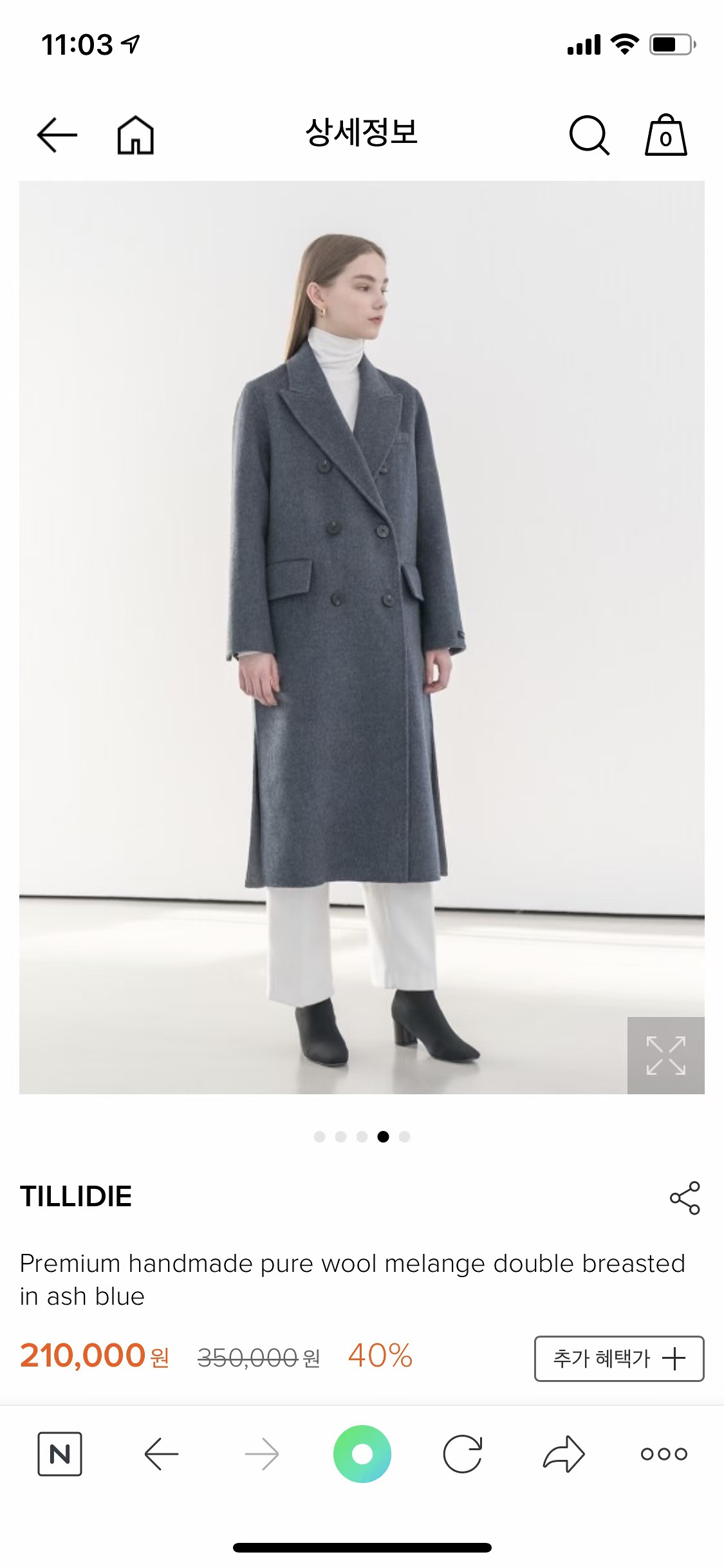The height and width of the screenshot is (1568, 724).
Task: Open the shopping bag cart
Action: point(666,135)
